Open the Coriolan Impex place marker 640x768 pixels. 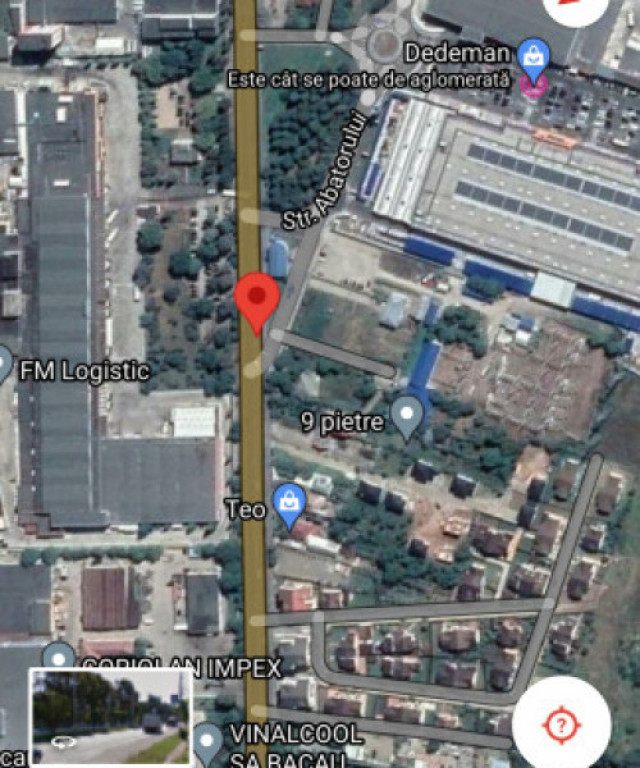point(59,658)
